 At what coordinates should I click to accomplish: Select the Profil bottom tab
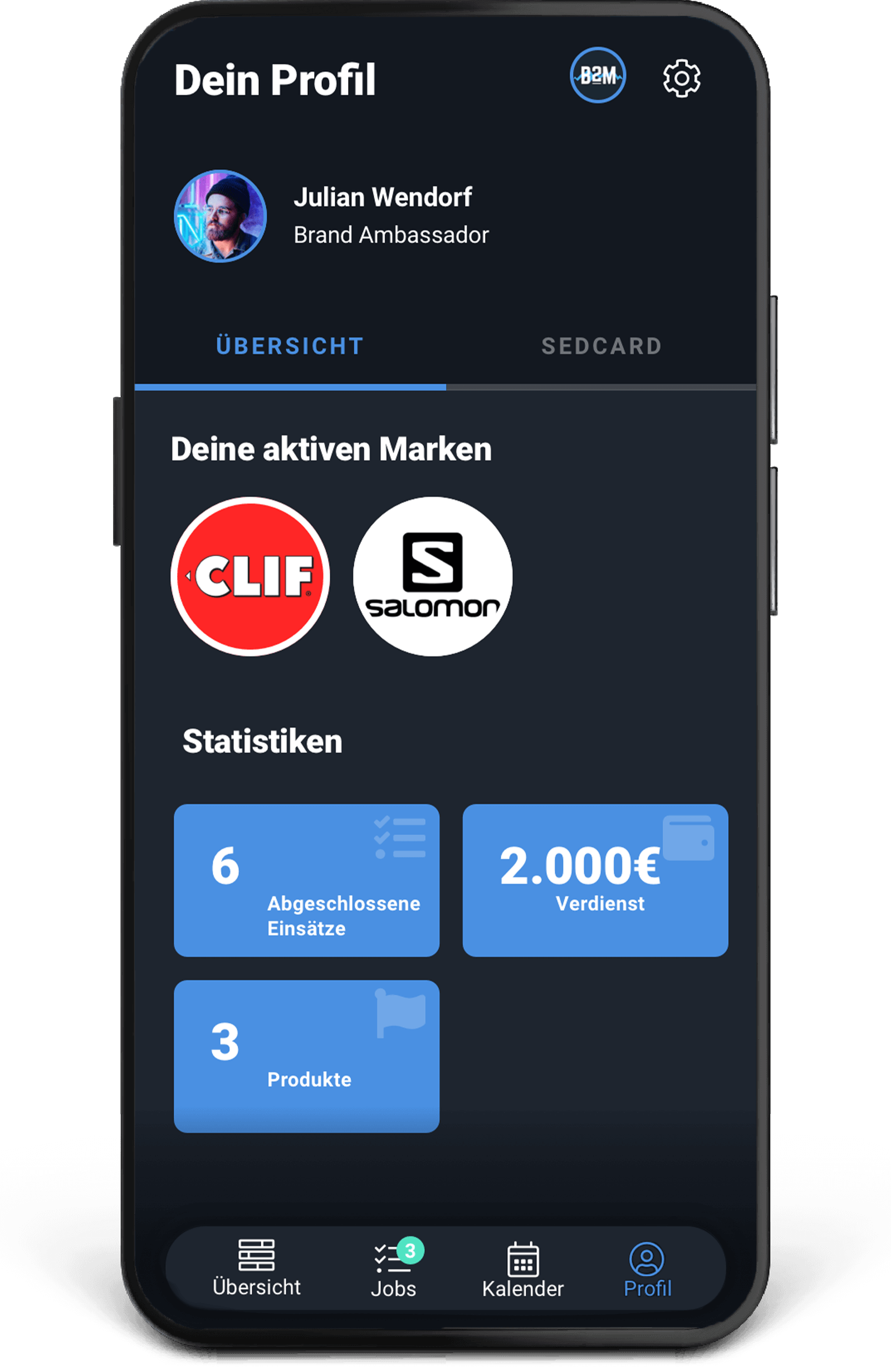pos(647,1269)
